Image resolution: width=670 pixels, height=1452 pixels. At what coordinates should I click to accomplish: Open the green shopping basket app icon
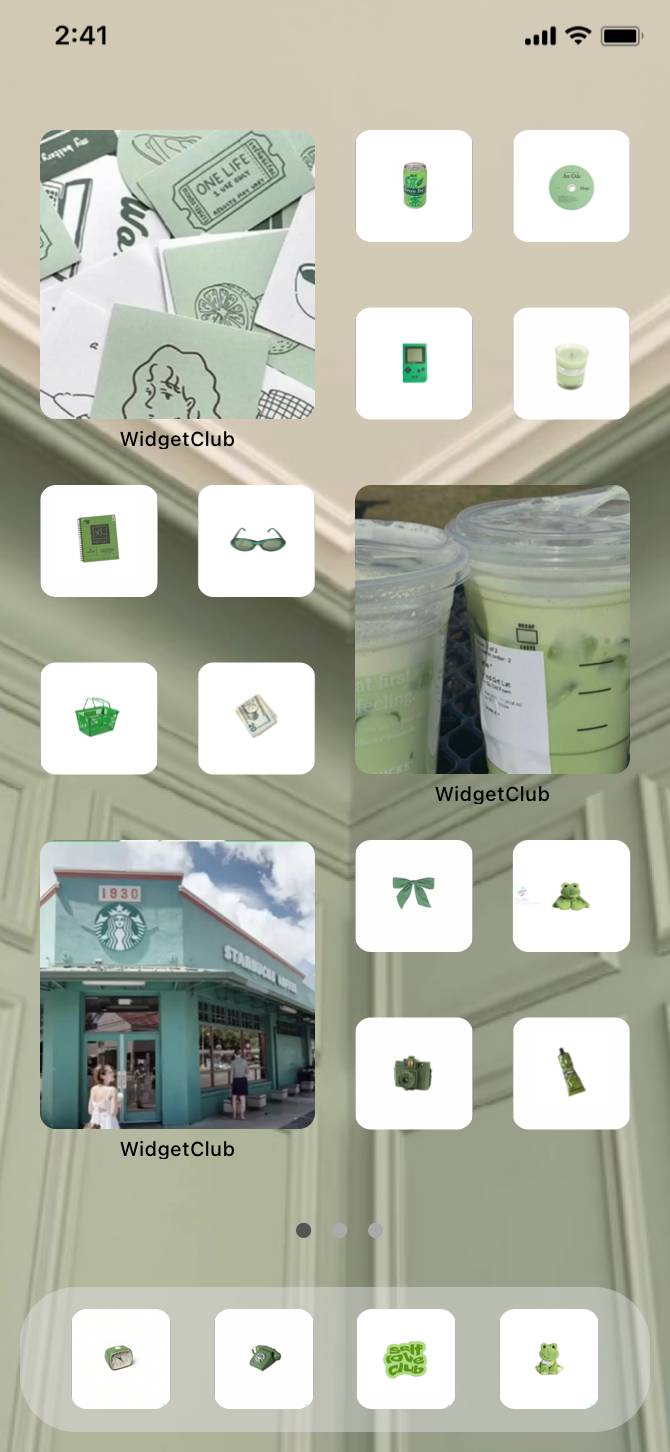pos(99,718)
